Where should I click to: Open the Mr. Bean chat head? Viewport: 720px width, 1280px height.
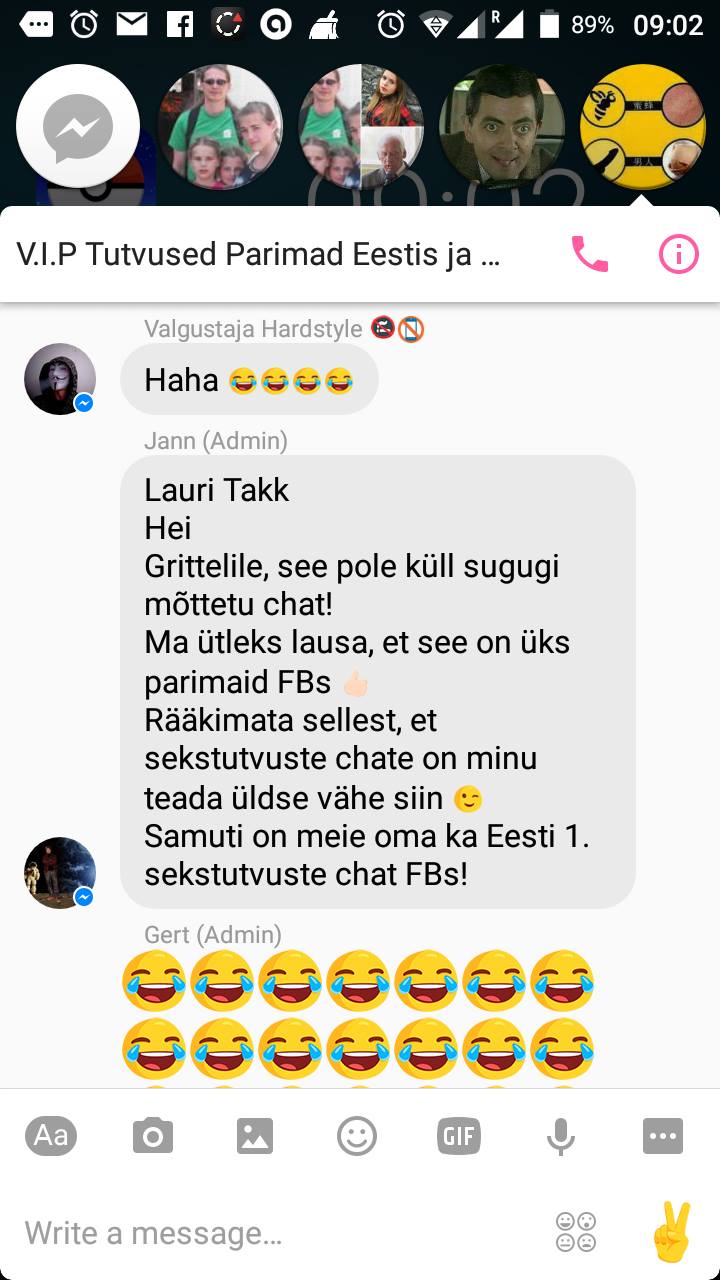[501, 127]
